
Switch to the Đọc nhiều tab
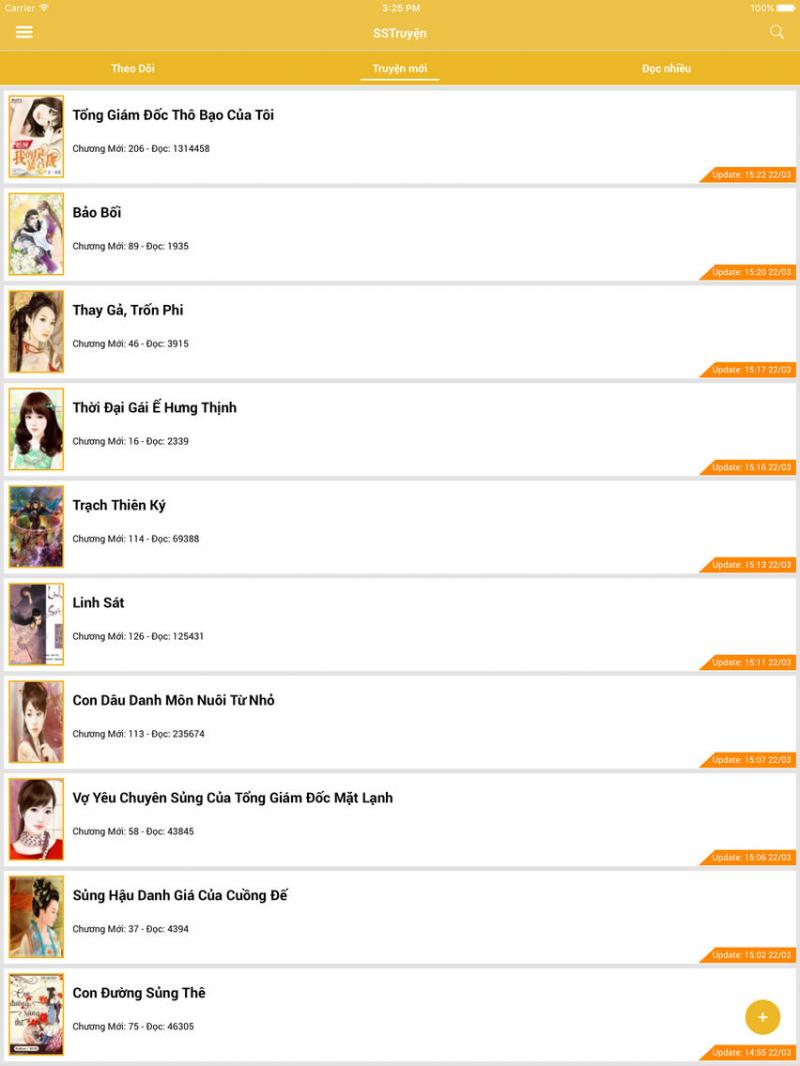[x=666, y=69]
